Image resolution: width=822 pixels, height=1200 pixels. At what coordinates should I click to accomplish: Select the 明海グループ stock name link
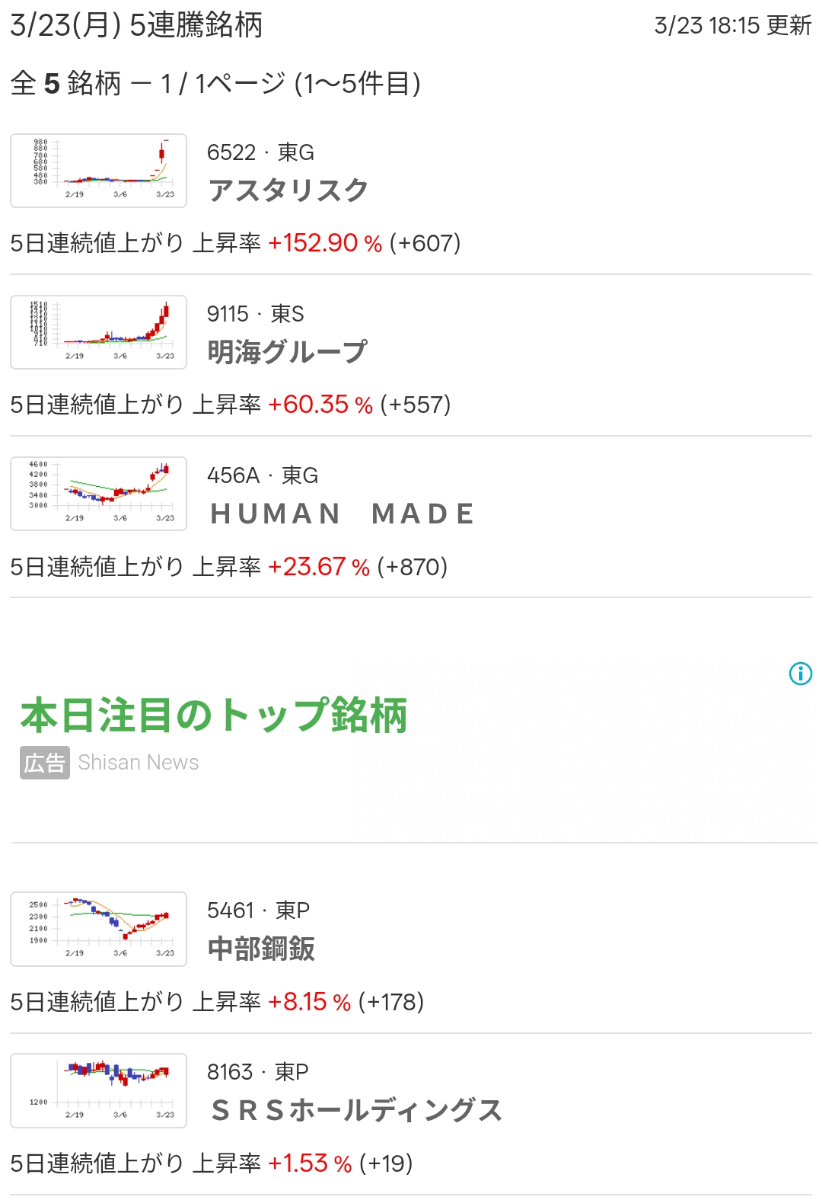coord(290,352)
